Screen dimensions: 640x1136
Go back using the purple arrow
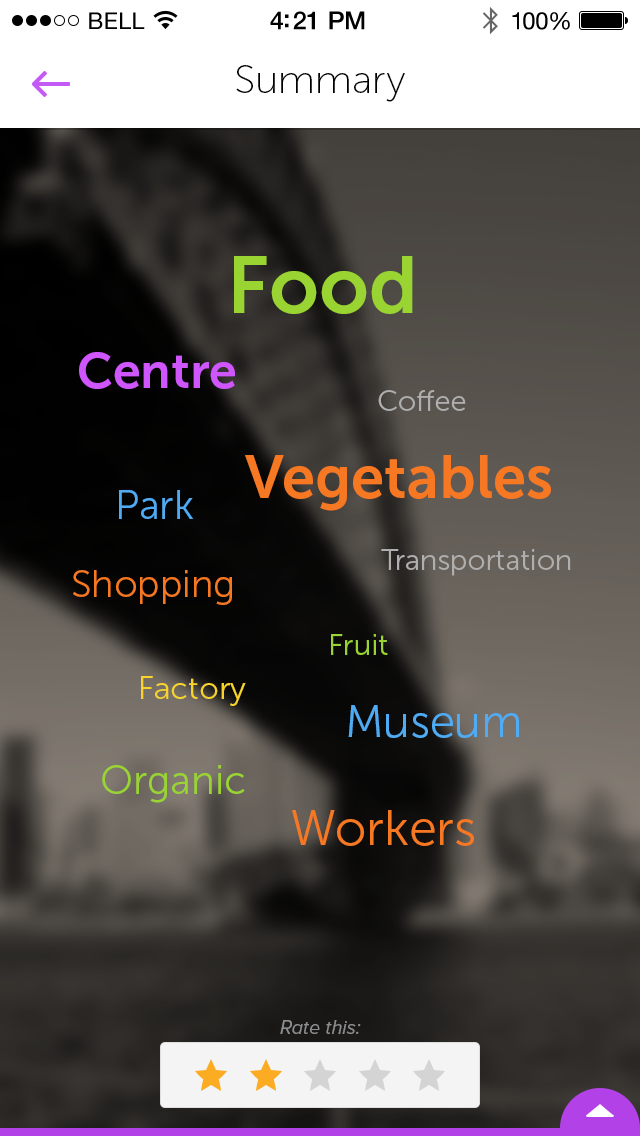tap(51, 83)
